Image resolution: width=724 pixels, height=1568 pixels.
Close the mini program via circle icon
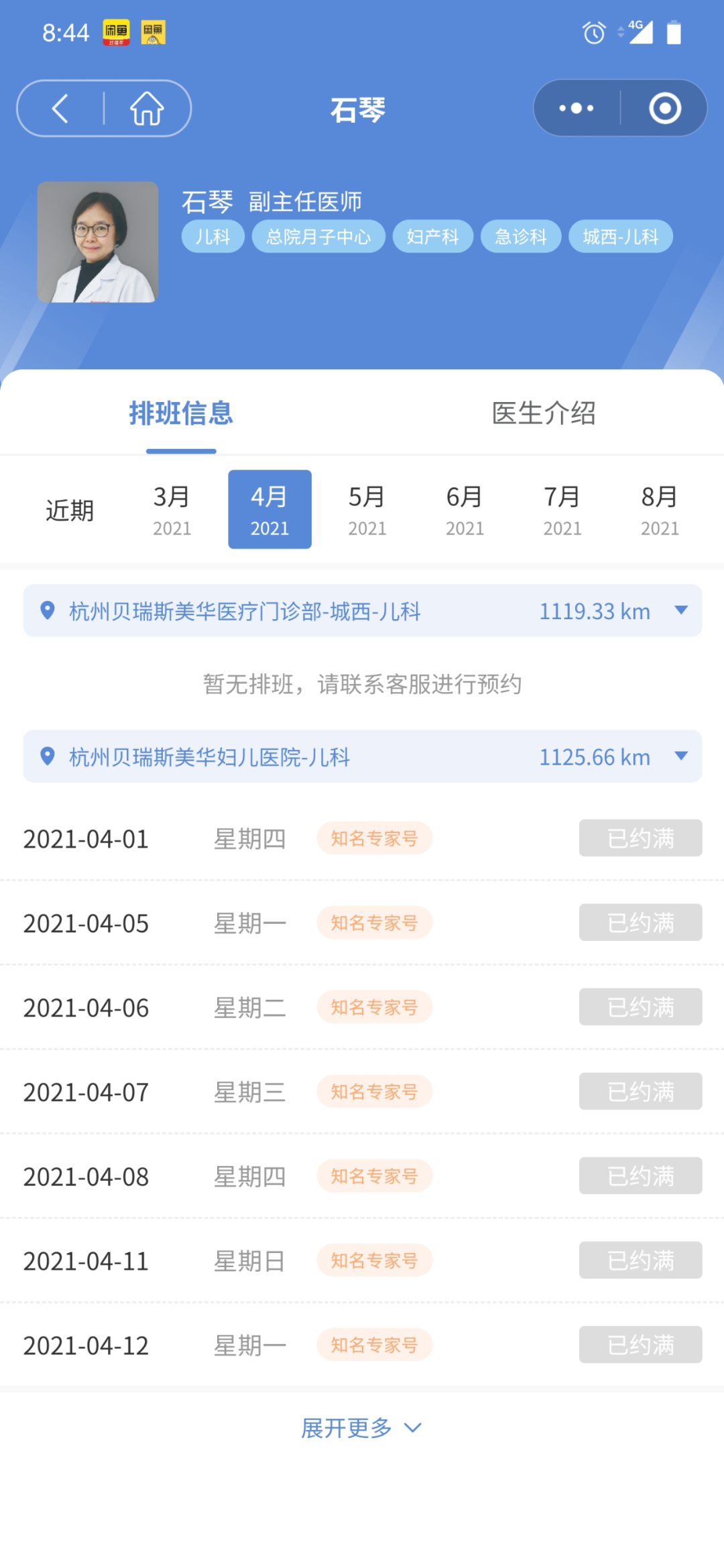tap(664, 109)
